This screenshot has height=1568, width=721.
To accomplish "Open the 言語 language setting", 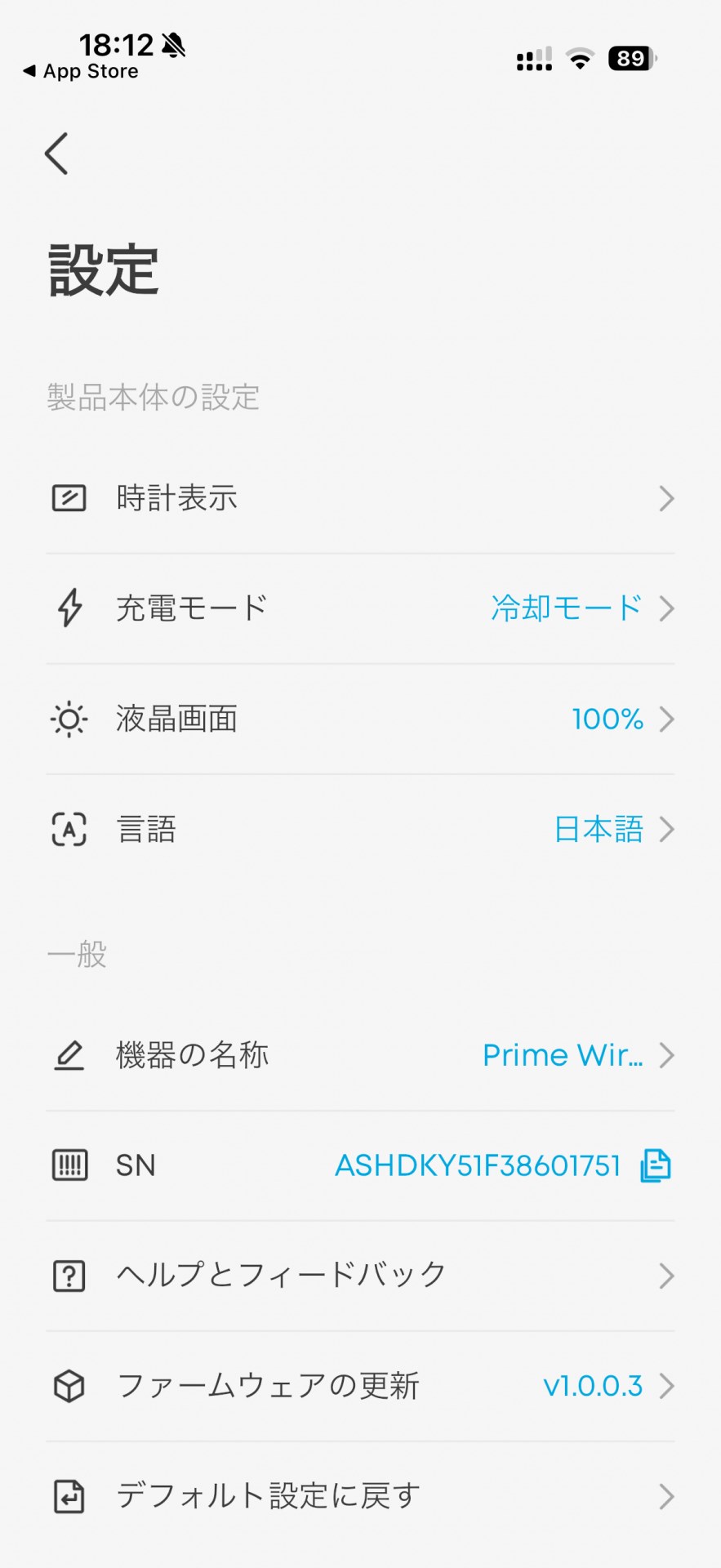I will coord(359,830).
